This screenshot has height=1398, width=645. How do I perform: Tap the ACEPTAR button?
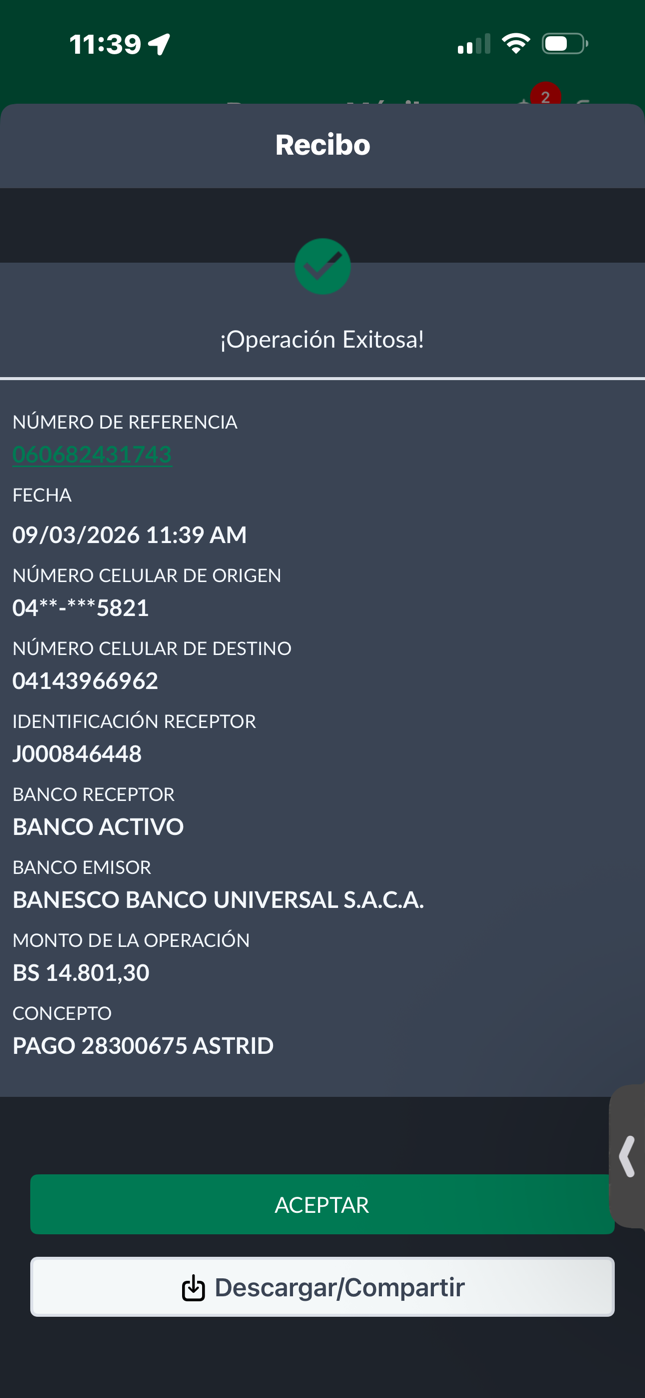point(322,1204)
